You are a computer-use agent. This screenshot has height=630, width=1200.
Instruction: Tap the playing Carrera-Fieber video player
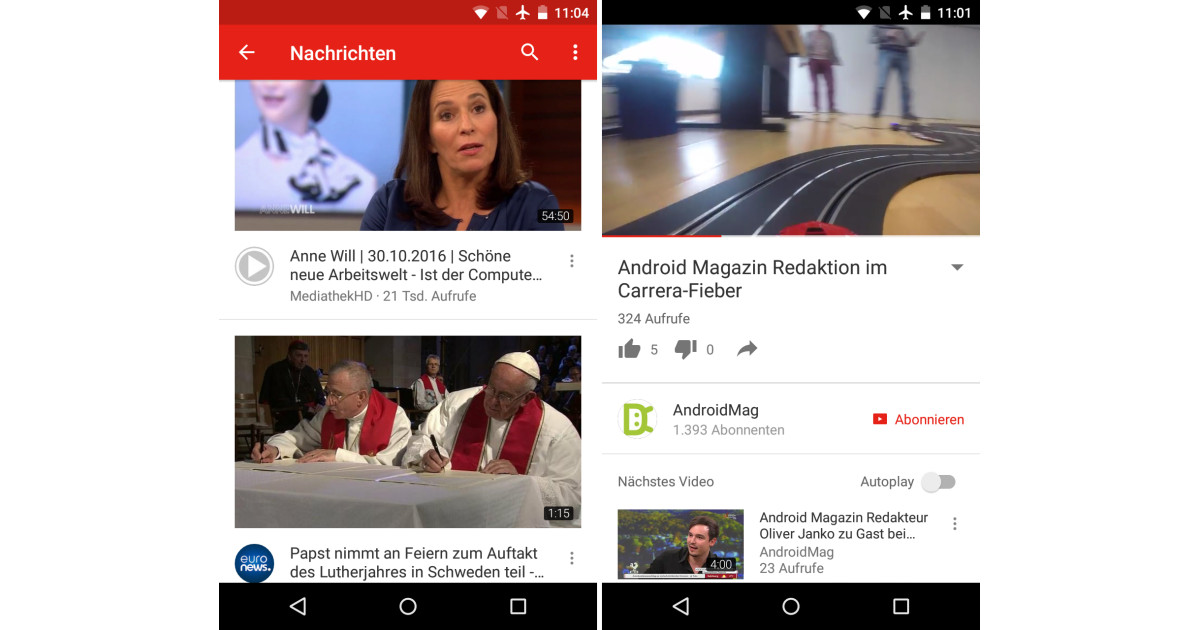click(790, 130)
